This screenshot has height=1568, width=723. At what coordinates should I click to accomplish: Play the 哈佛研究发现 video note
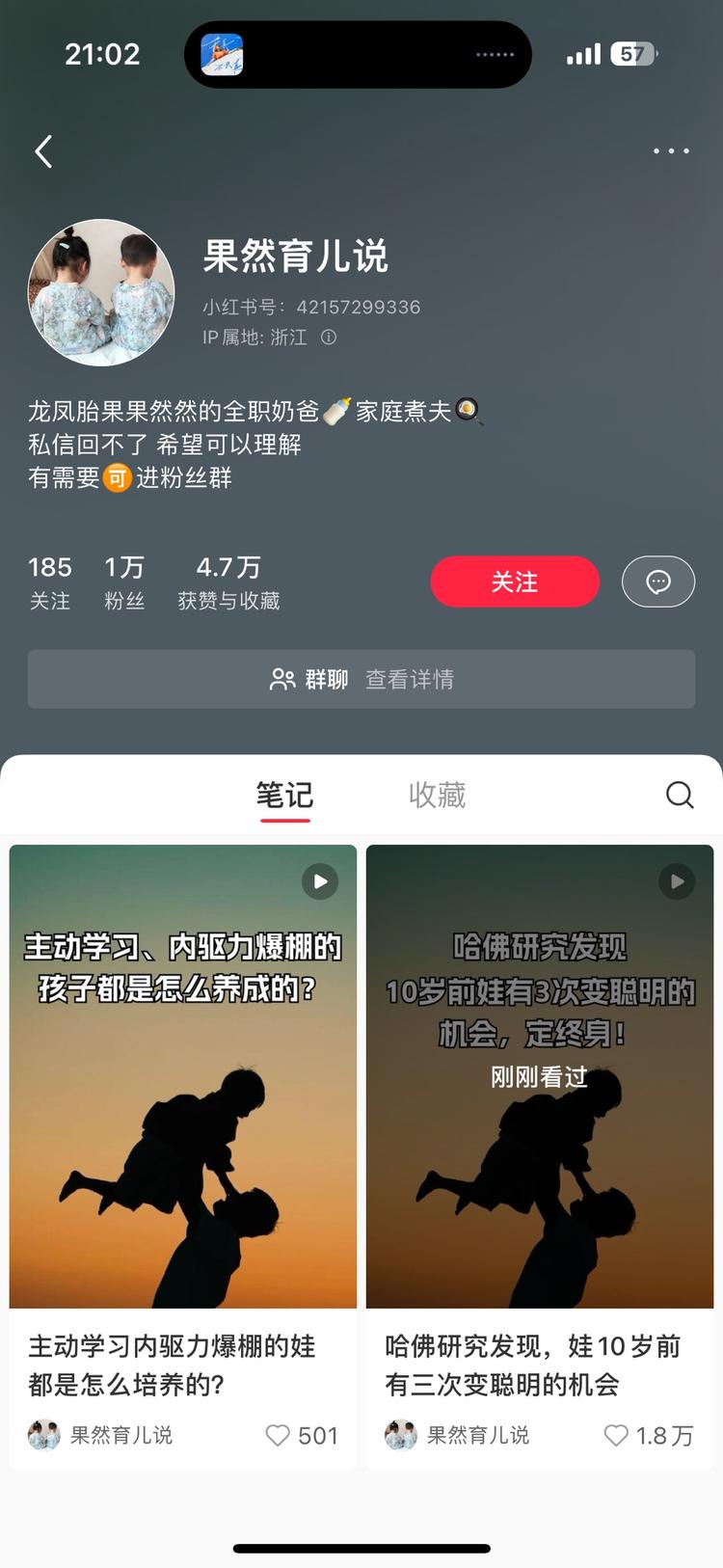[677, 880]
